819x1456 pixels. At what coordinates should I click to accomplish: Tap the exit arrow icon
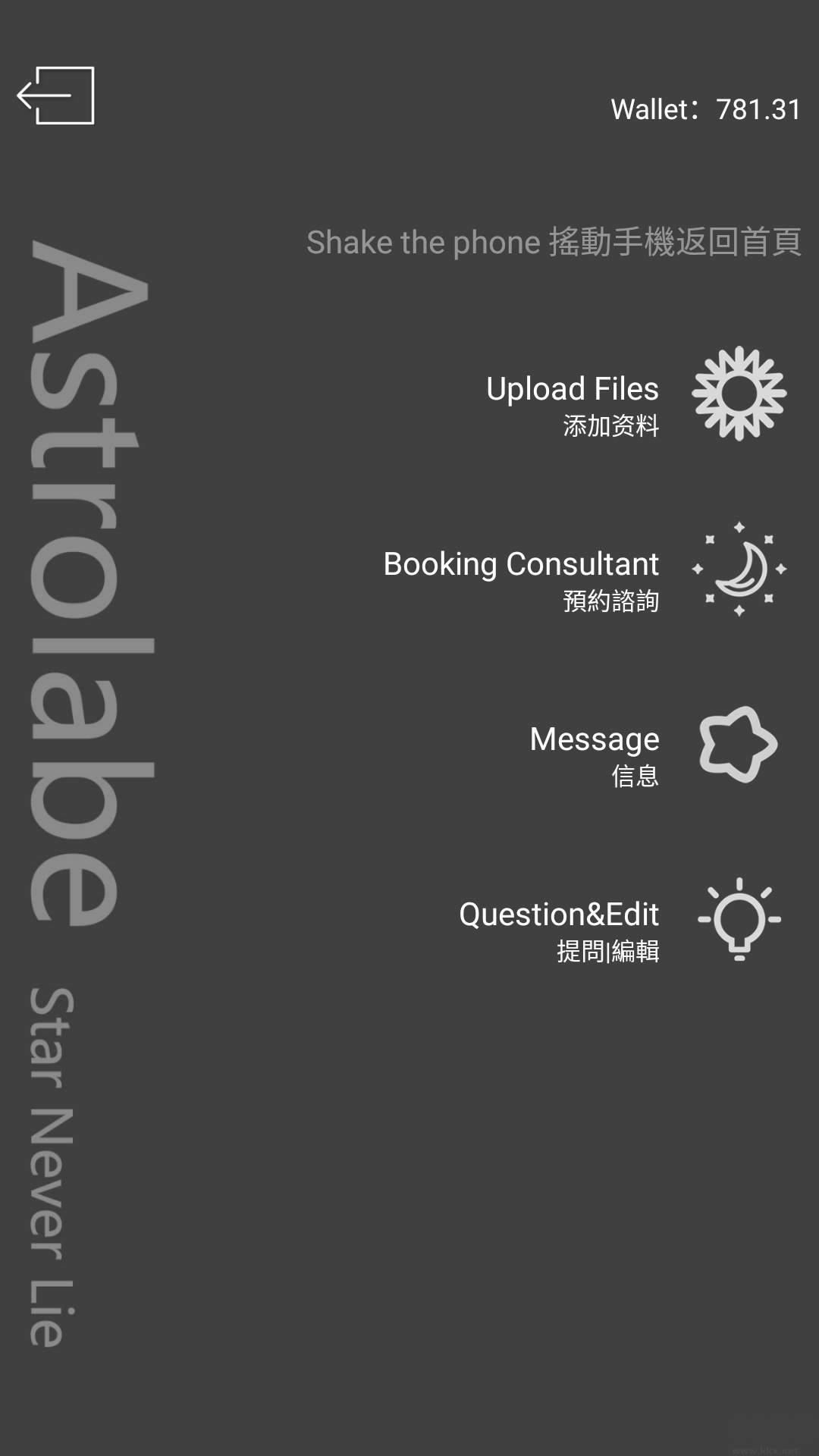pyautogui.click(x=55, y=96)
